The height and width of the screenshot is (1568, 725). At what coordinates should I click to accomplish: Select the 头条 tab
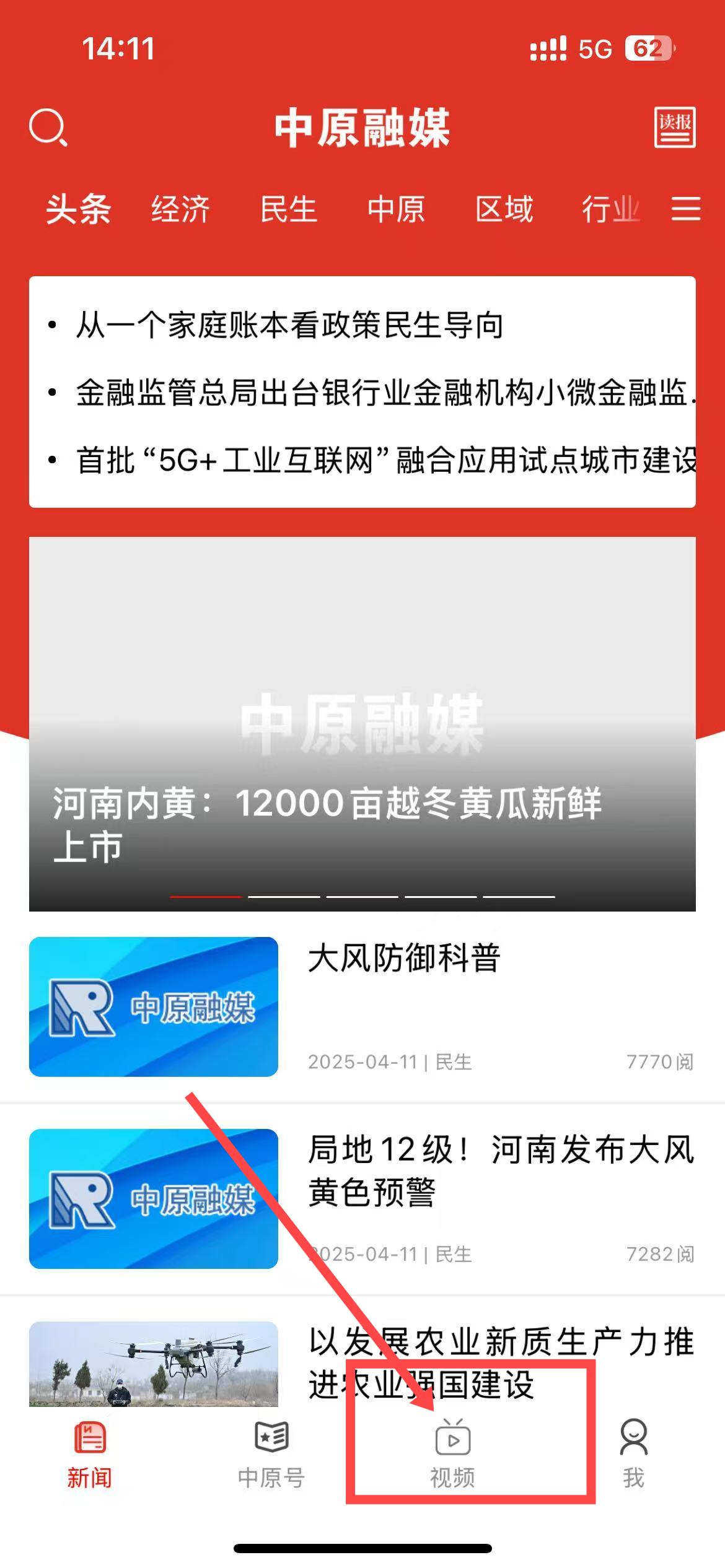(x=79, y=209)
